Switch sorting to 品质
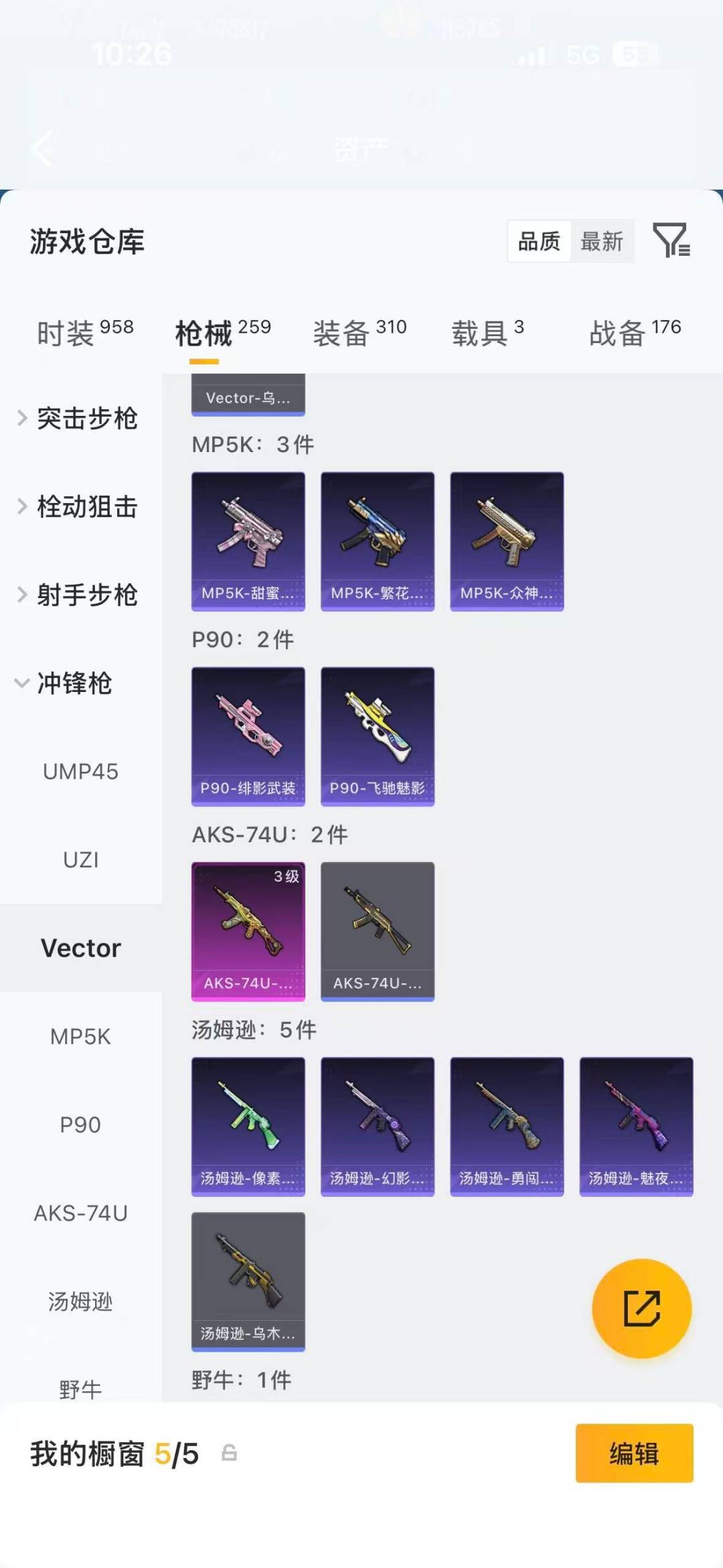This screenshot has width=723, height=1568. pos(539,242)
